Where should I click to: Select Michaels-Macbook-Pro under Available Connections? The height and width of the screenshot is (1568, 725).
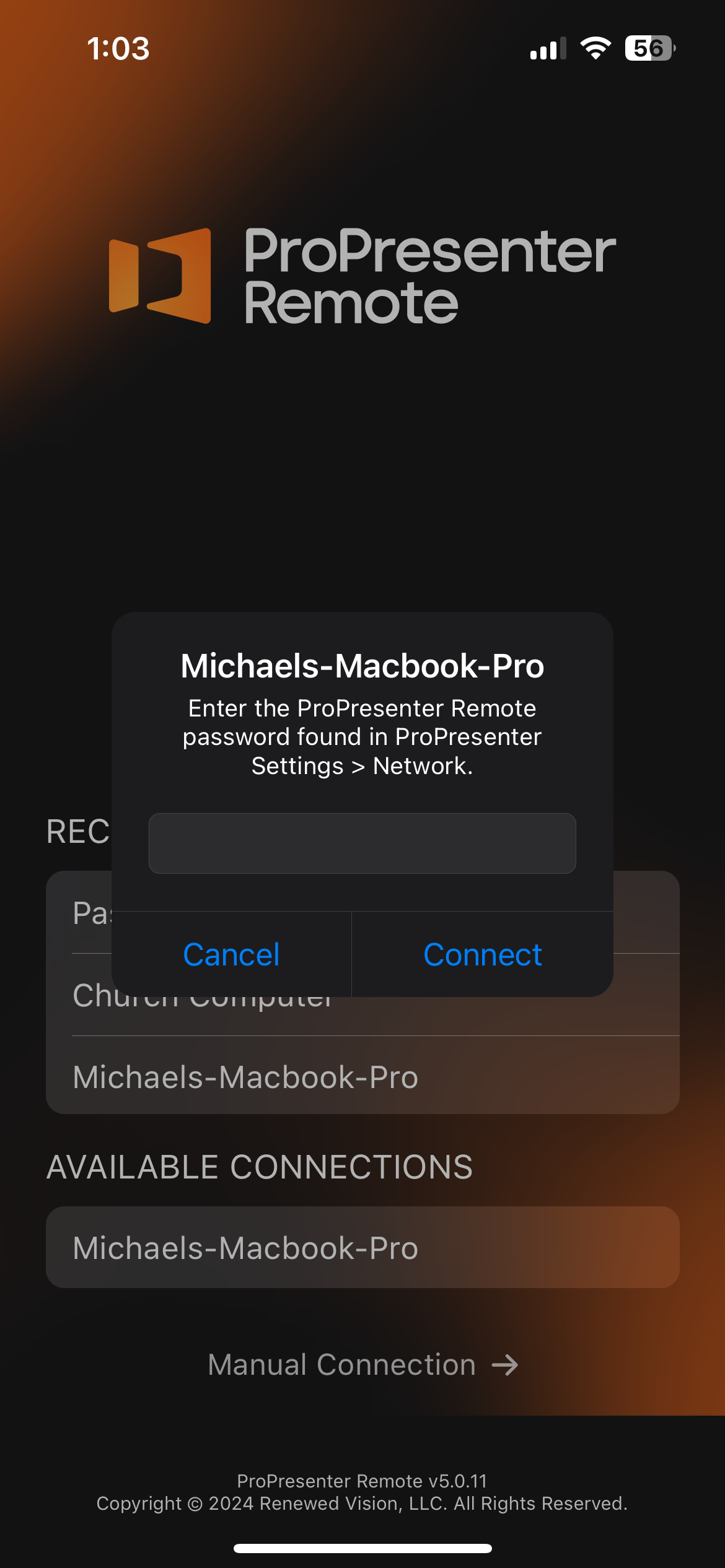[x=362, y=1247]
